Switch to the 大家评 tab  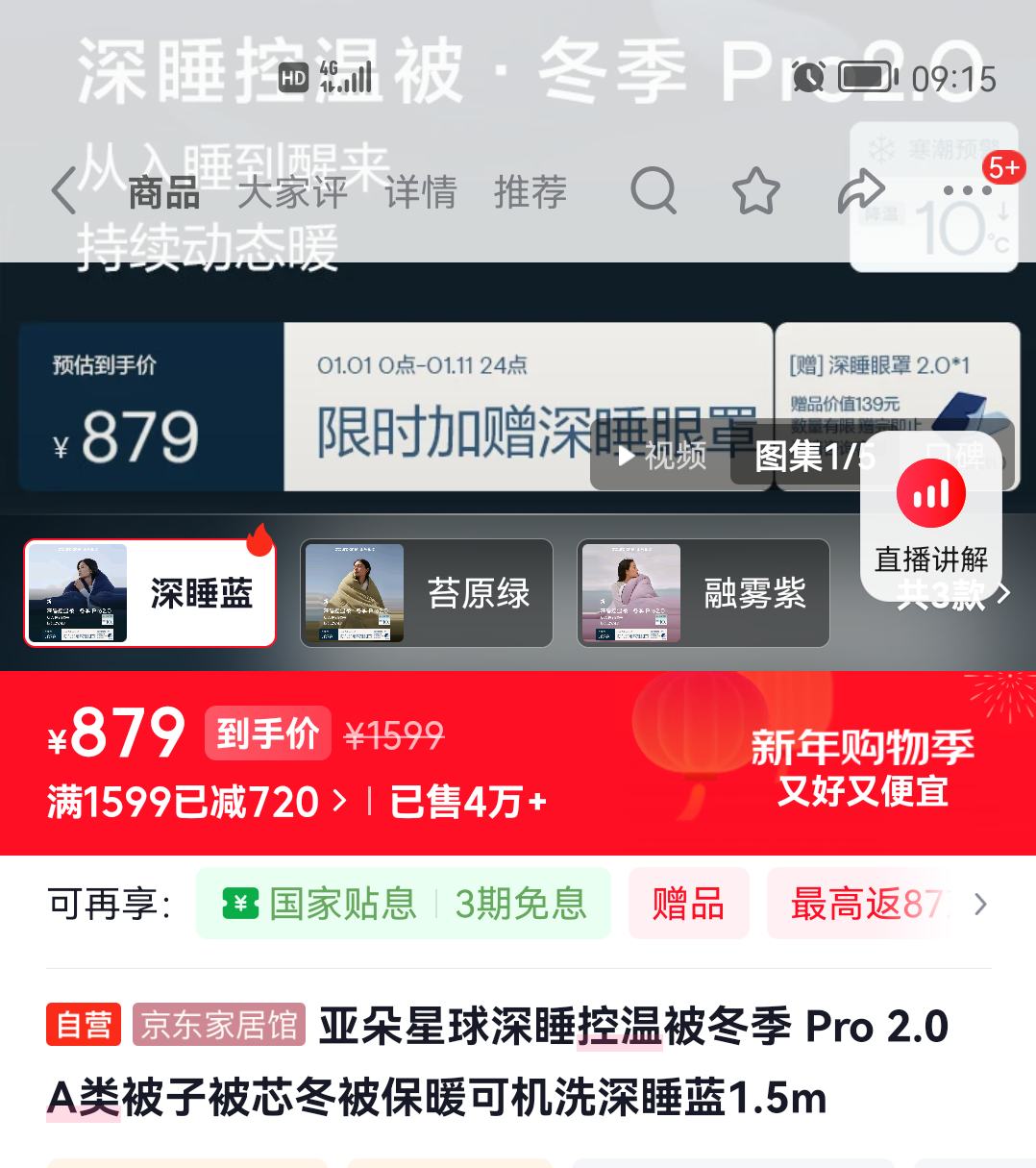click(x=291, y=193)
